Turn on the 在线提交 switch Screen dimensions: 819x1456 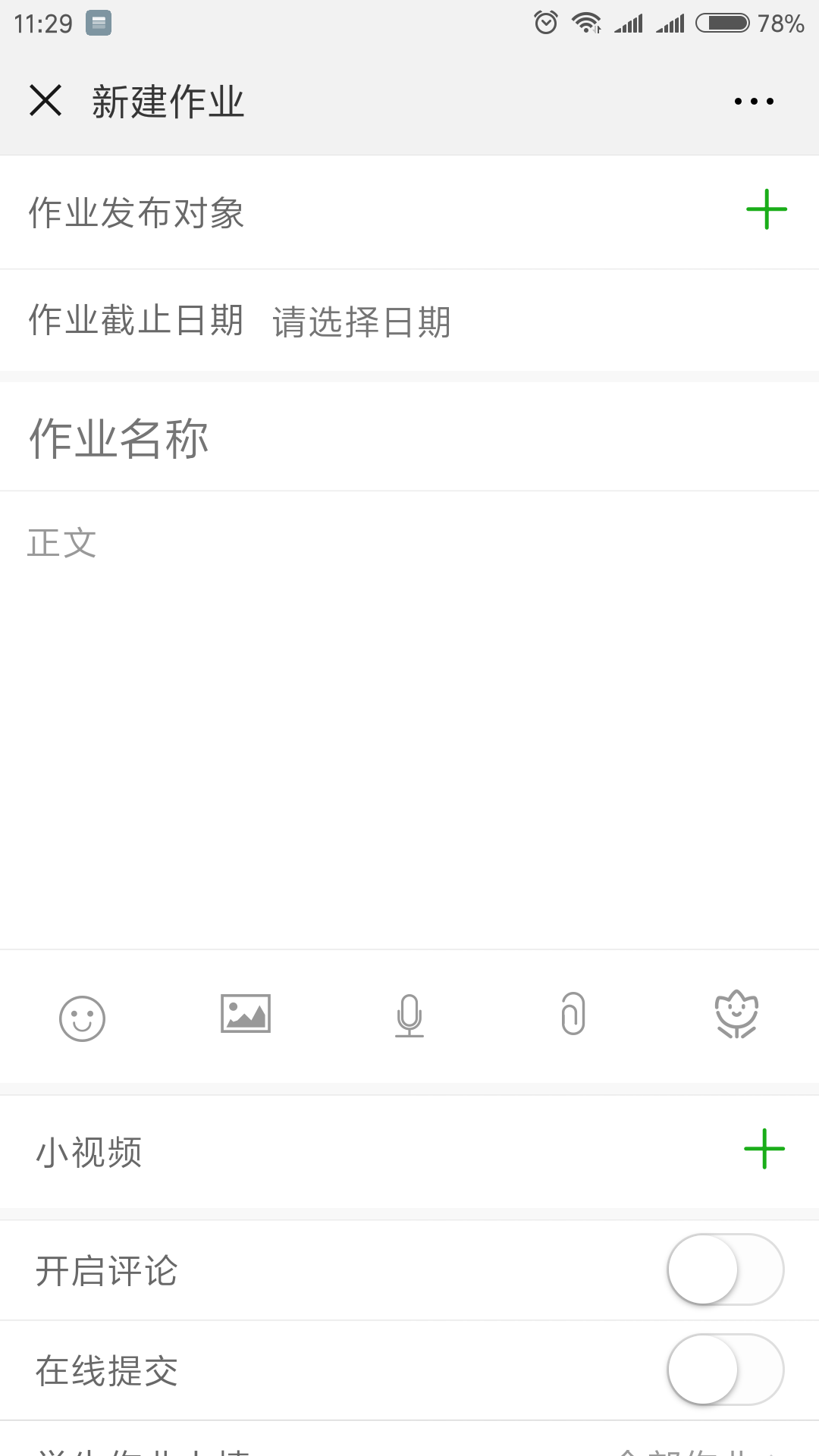(x=725, y=1370)
